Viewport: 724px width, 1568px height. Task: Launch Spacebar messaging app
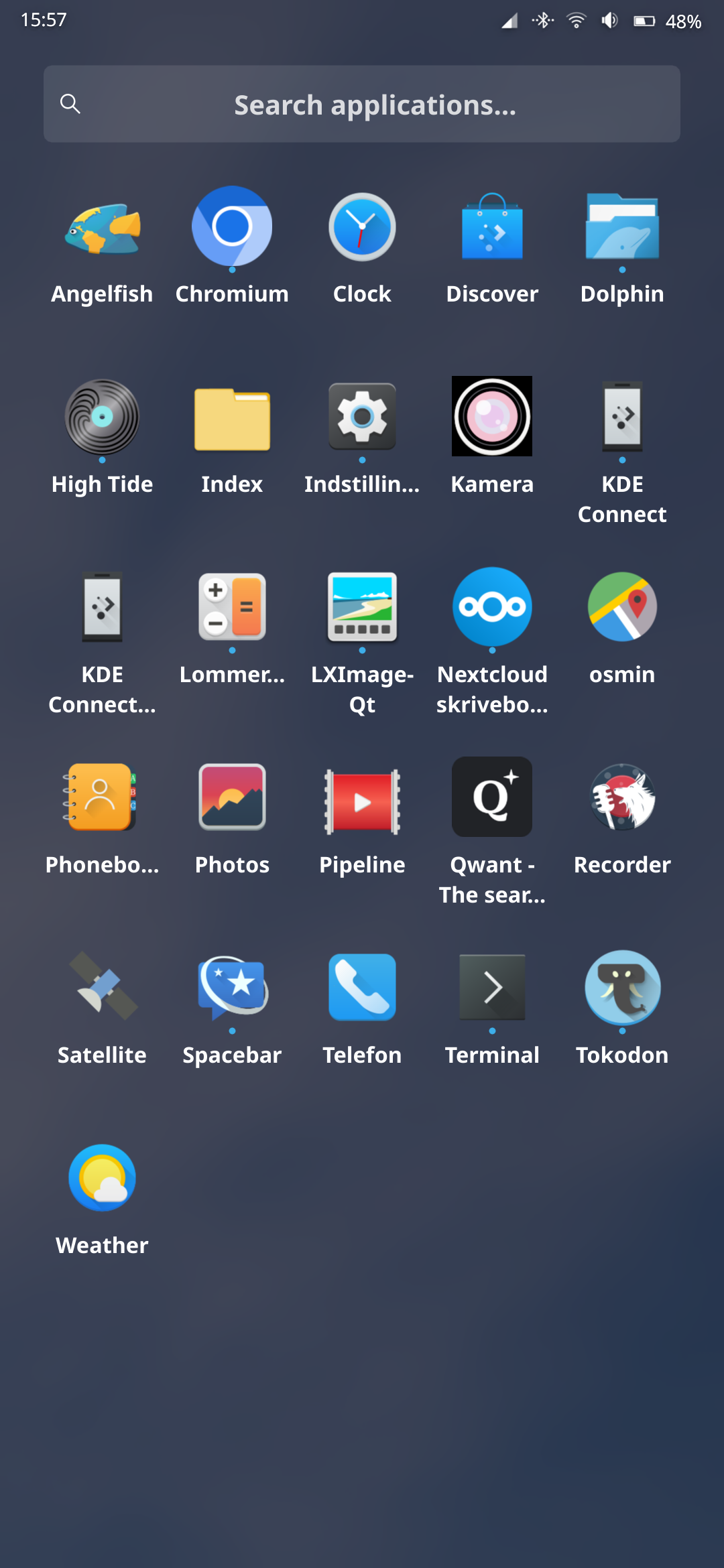[232, 988]
